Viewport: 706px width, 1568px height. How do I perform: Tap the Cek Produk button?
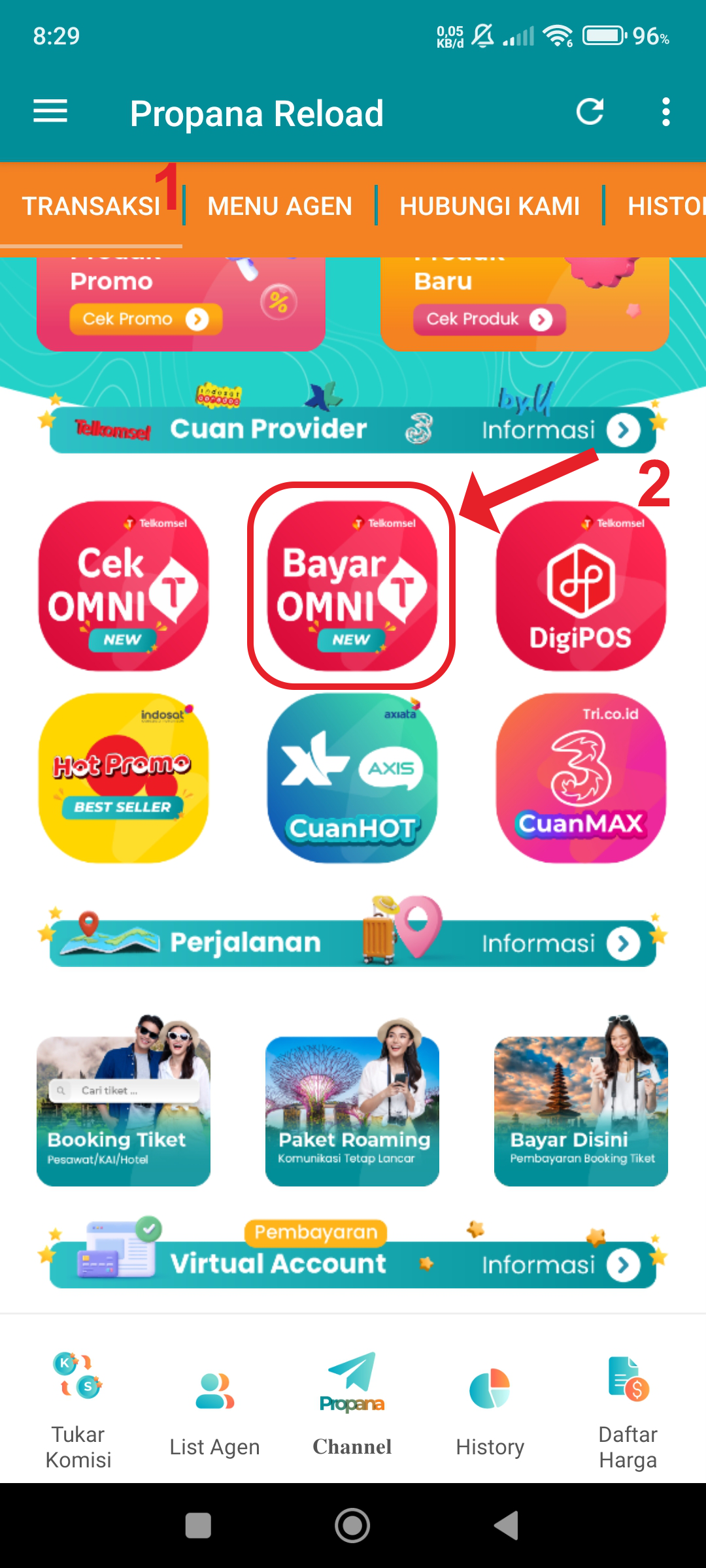489,319
